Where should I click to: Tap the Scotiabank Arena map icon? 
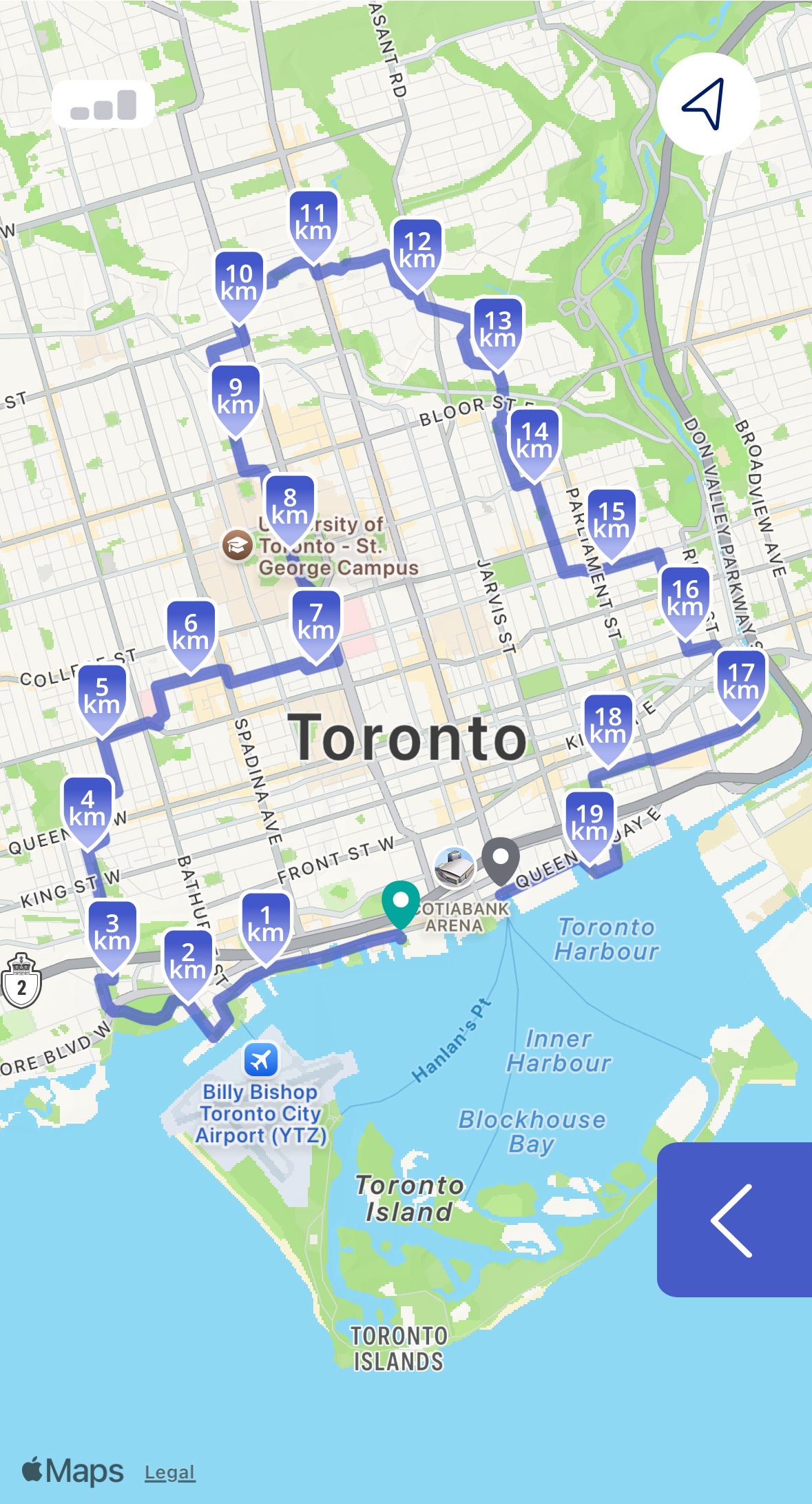click(x=455, y=867)
